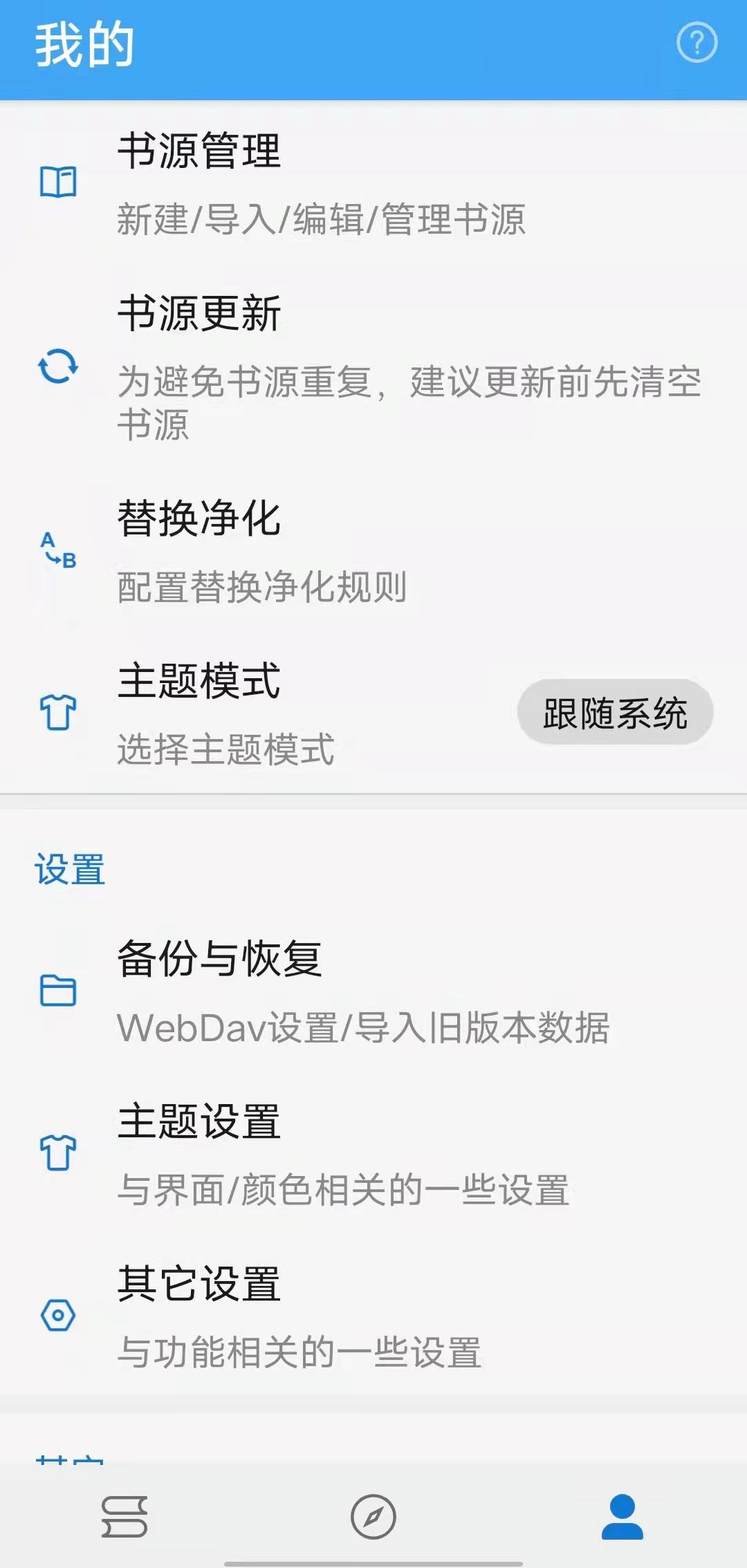Switch to the bookshelf tab

124,1517
